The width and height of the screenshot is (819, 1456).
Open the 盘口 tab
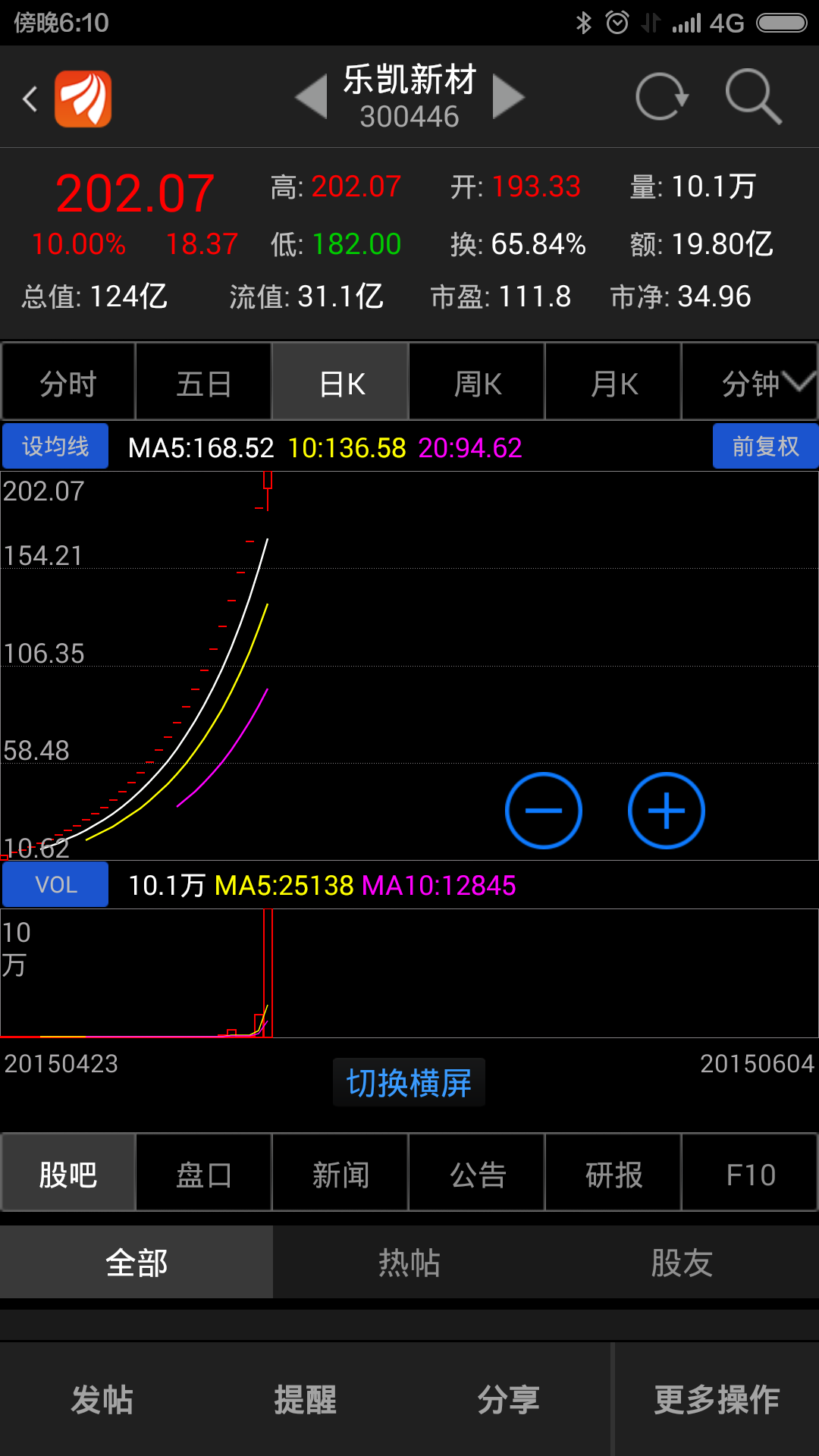tap(204, 1175)
